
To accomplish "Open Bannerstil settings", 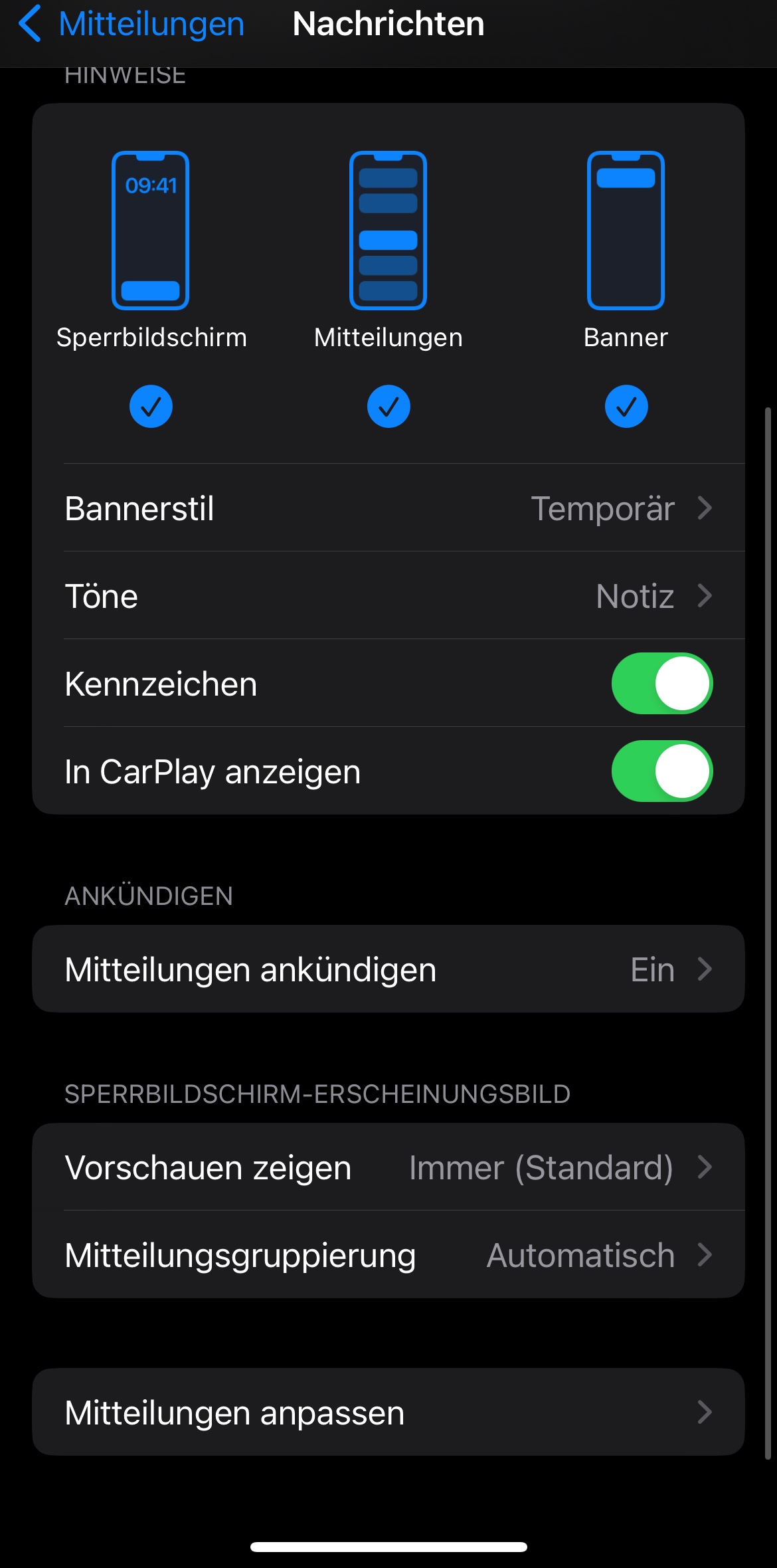I will coord(388,508).
